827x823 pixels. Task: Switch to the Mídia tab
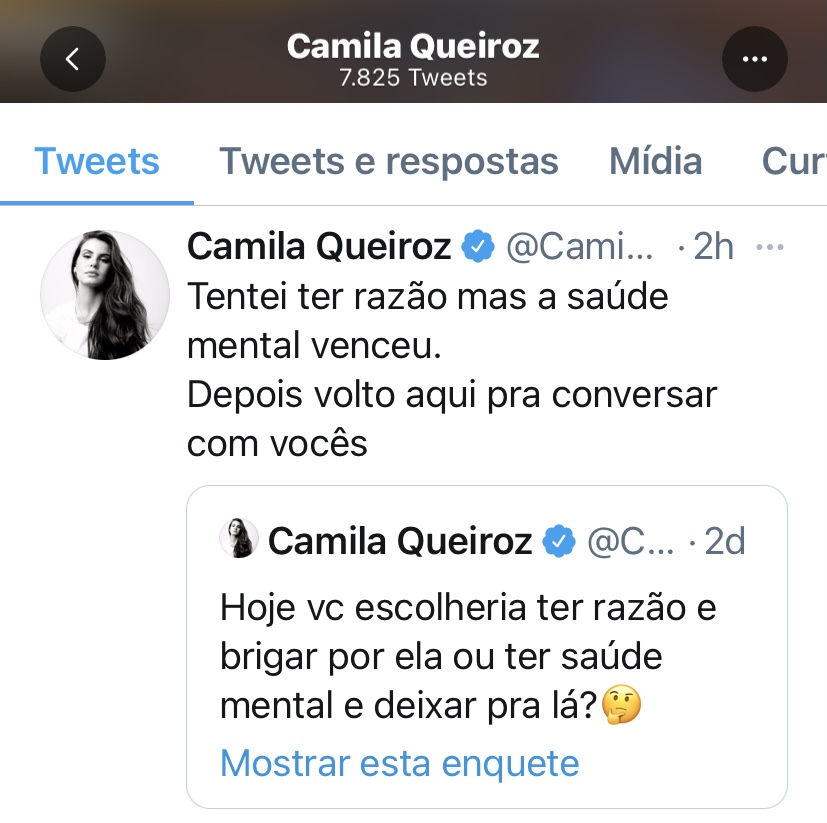tap(655, 161)
